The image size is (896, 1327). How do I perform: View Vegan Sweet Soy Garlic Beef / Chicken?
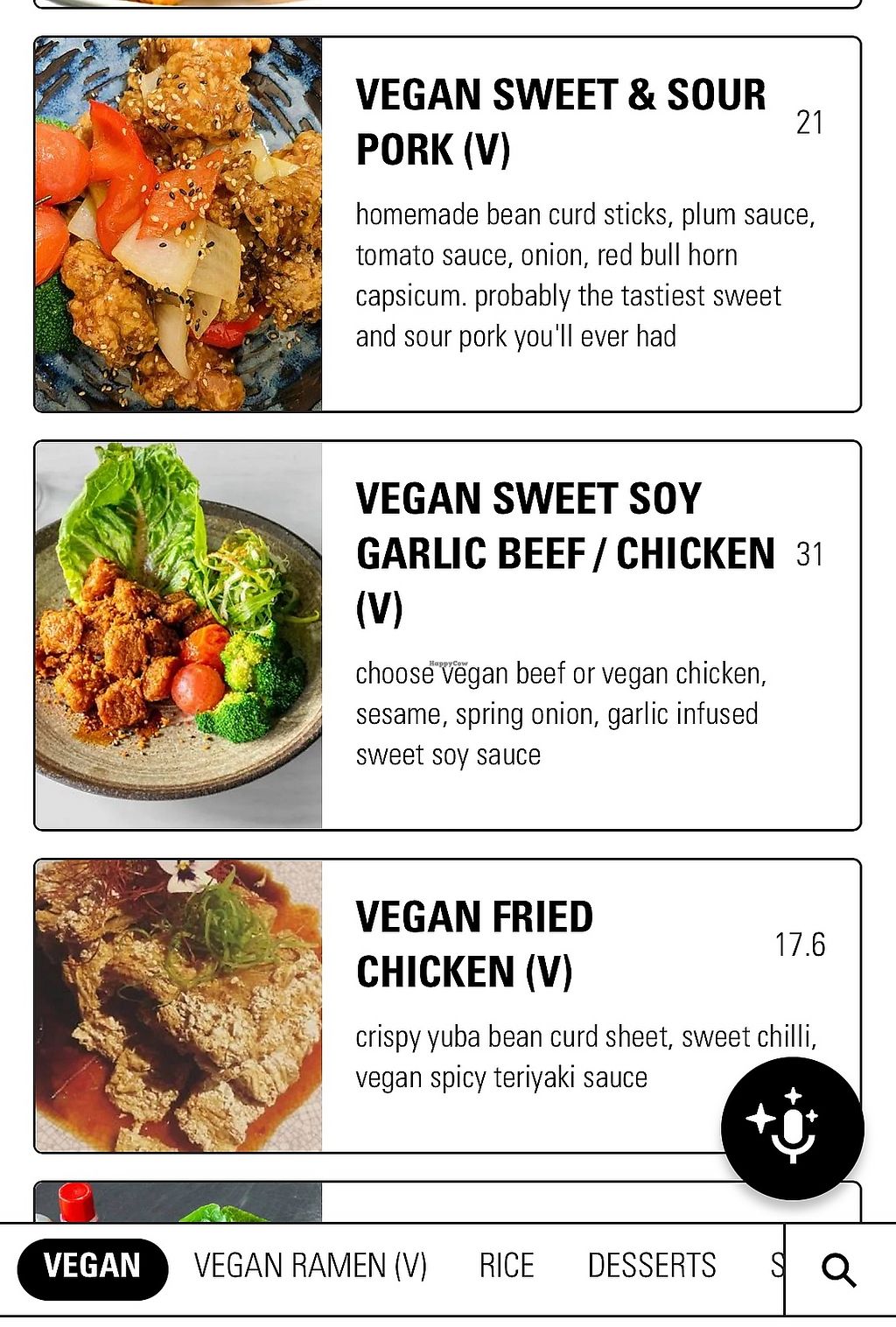[564, 553]
